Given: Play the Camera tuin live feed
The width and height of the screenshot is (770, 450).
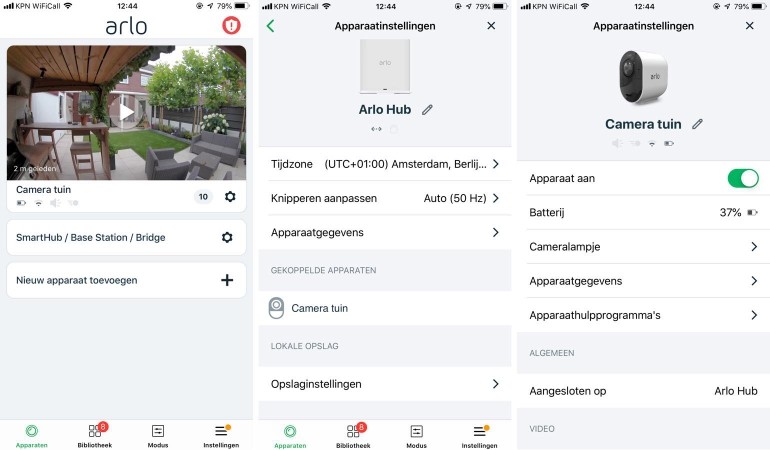Looking at the screenshot, I should (x=126, y=111).
